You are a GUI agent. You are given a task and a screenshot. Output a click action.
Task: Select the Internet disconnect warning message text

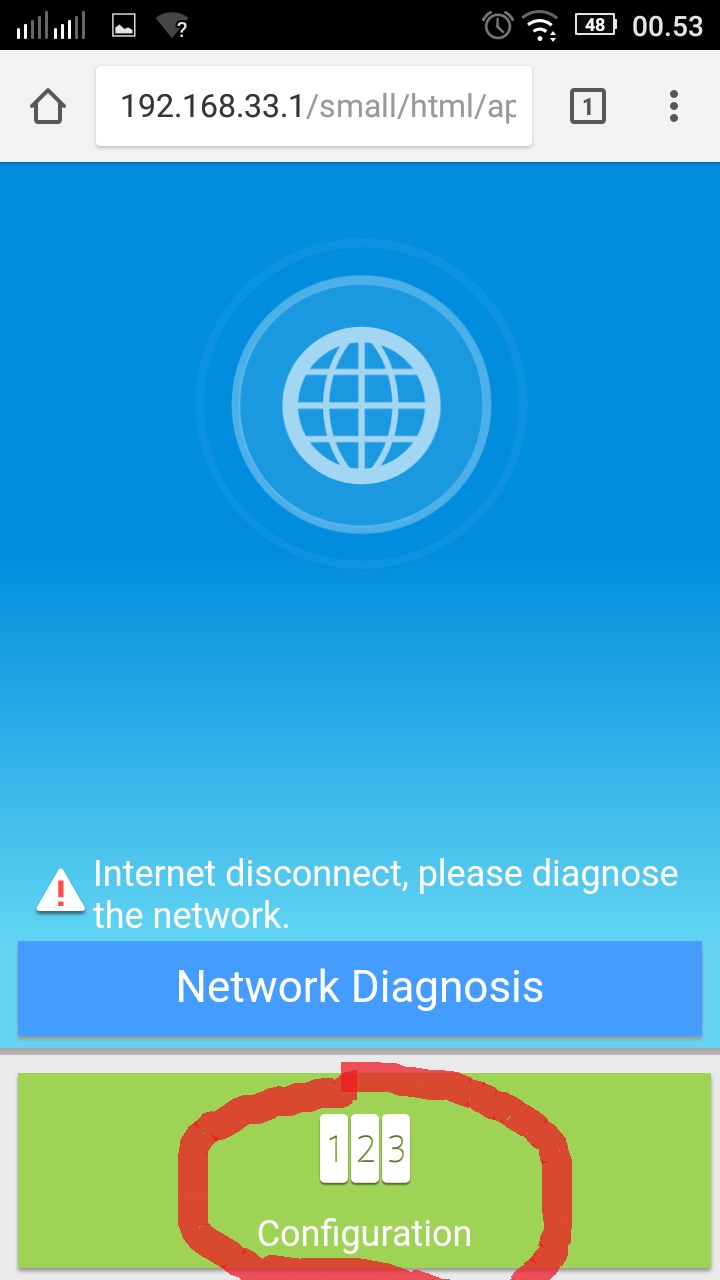click(x=383, y=893)
